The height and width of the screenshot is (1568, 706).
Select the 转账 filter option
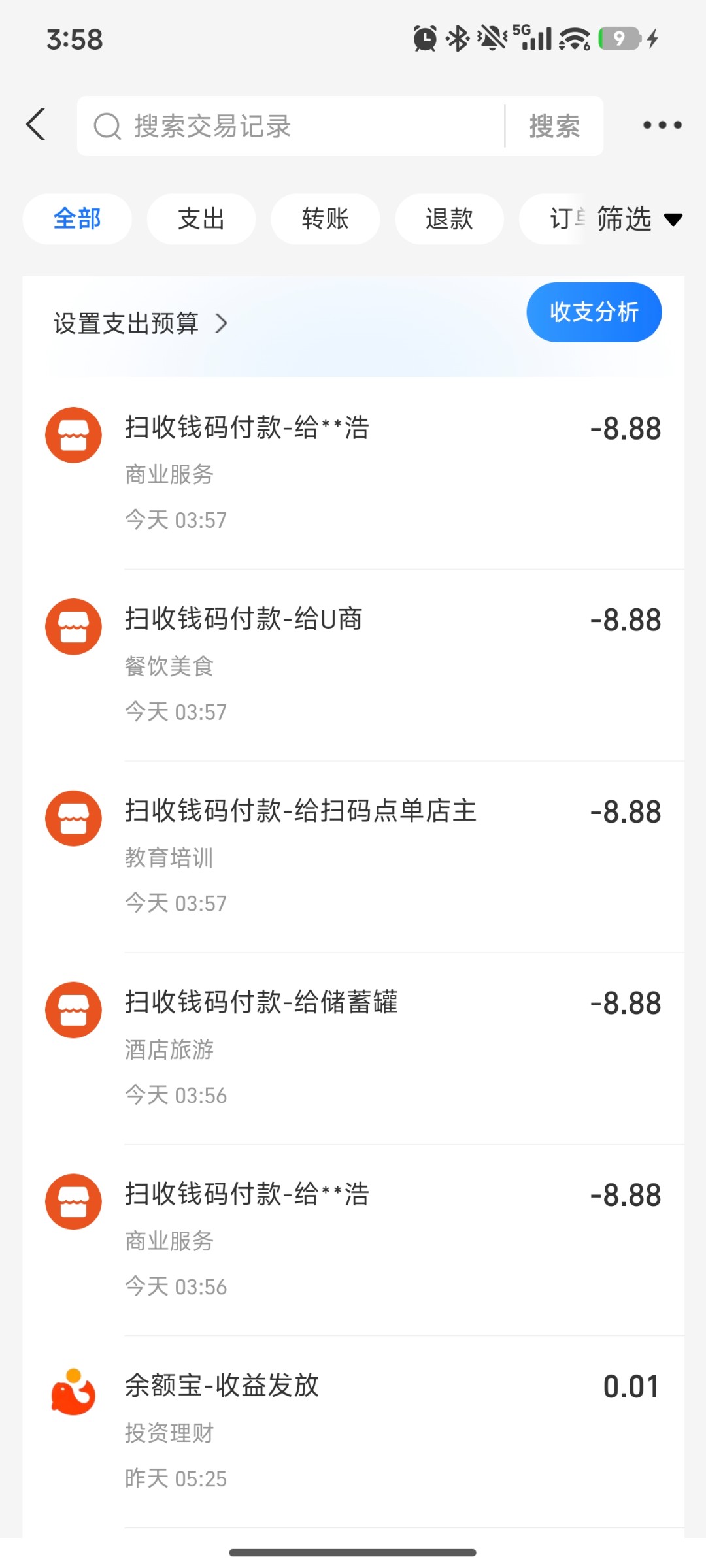tap(325, 219)
